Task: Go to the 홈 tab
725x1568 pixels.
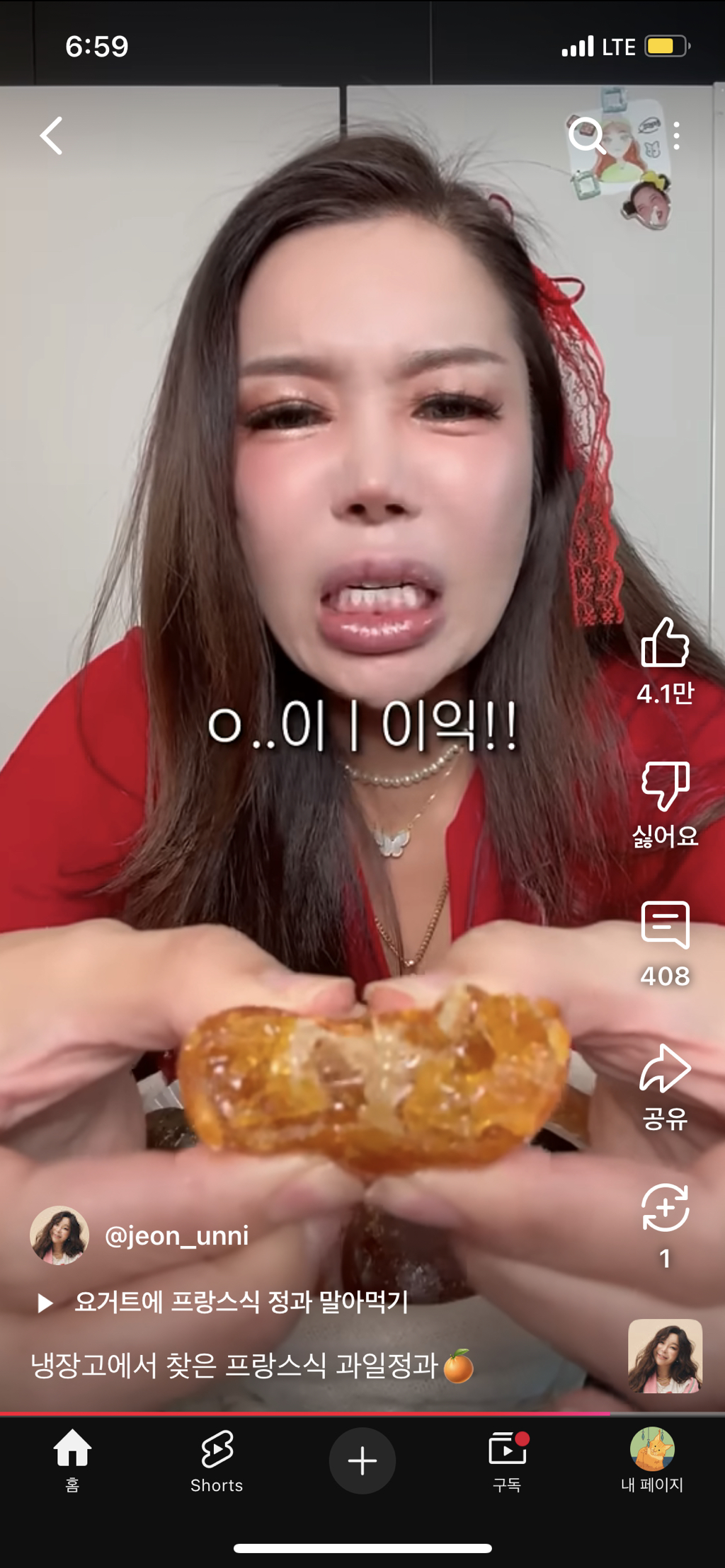Action: pyautogui.click(x=72, y=1460)
